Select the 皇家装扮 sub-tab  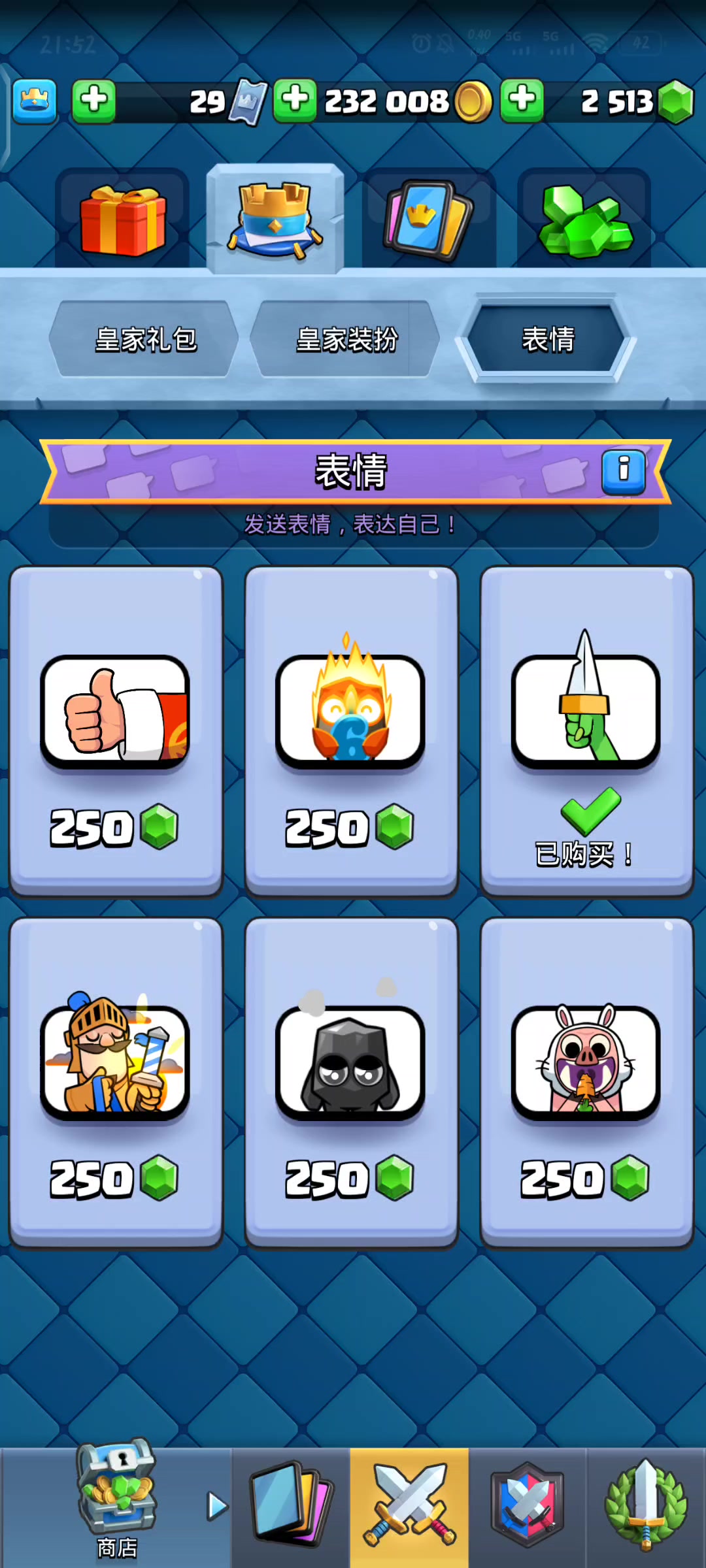click(x=346, y=339)
